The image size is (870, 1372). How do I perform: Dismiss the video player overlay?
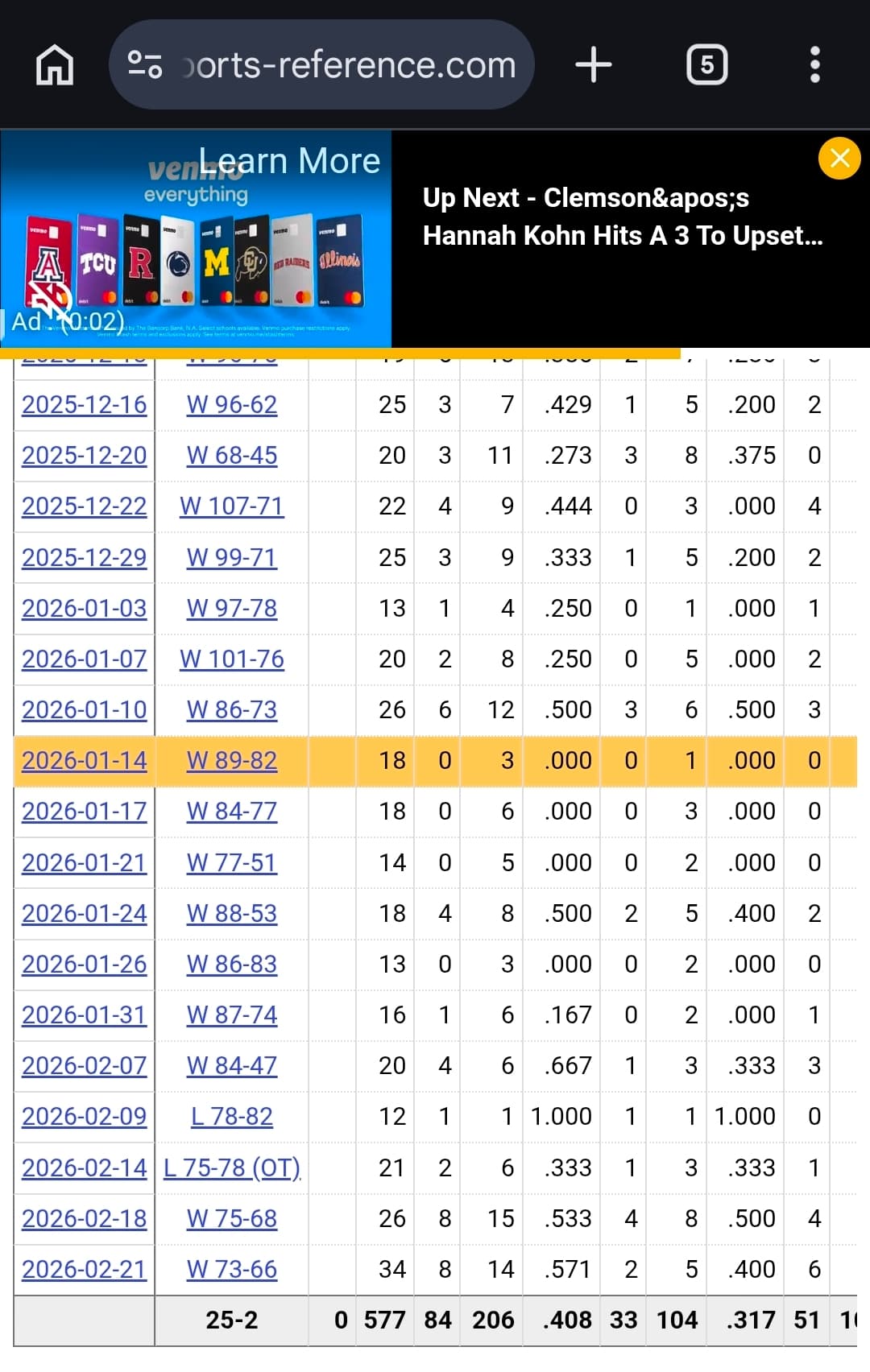839,158
